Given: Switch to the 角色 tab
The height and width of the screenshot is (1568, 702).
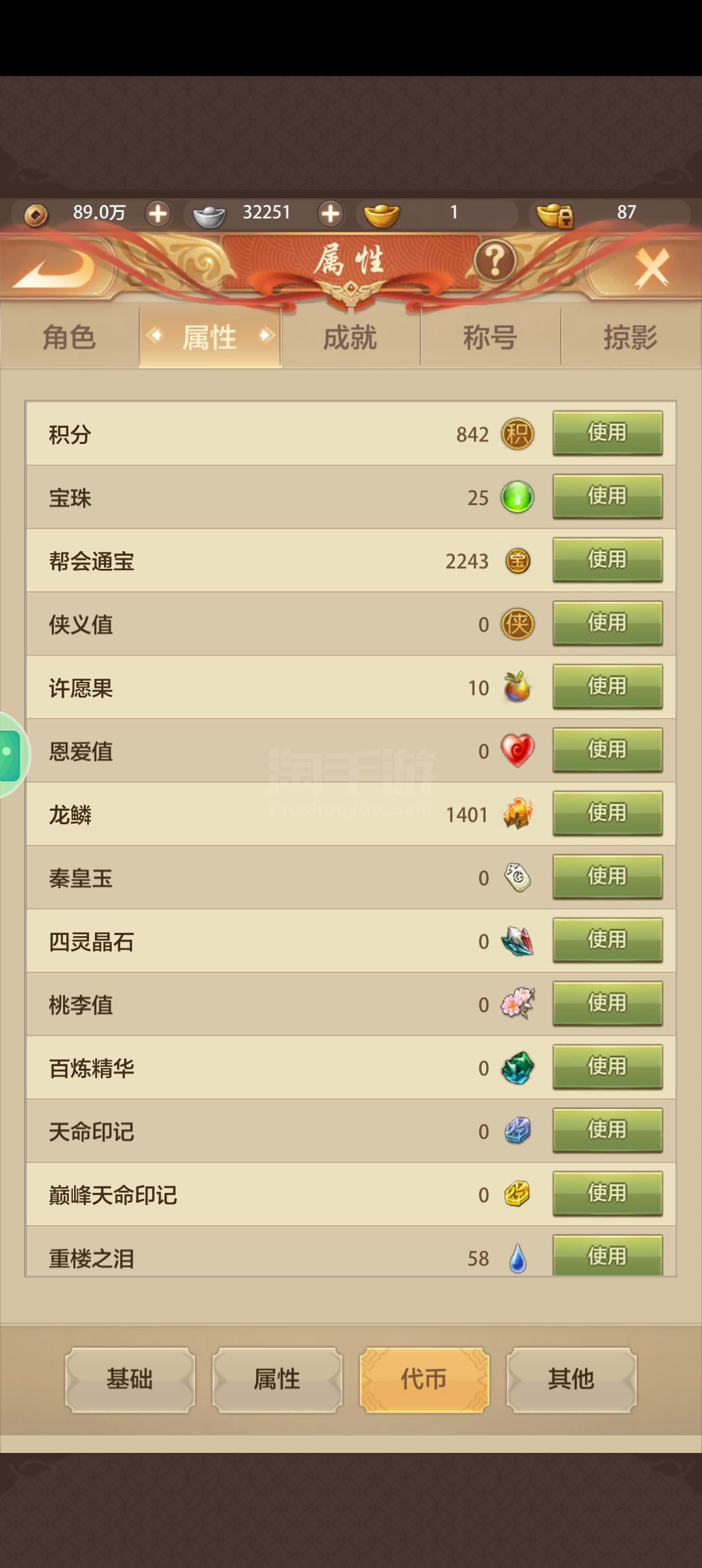Looking at the screenshot, I should (70, 338).
